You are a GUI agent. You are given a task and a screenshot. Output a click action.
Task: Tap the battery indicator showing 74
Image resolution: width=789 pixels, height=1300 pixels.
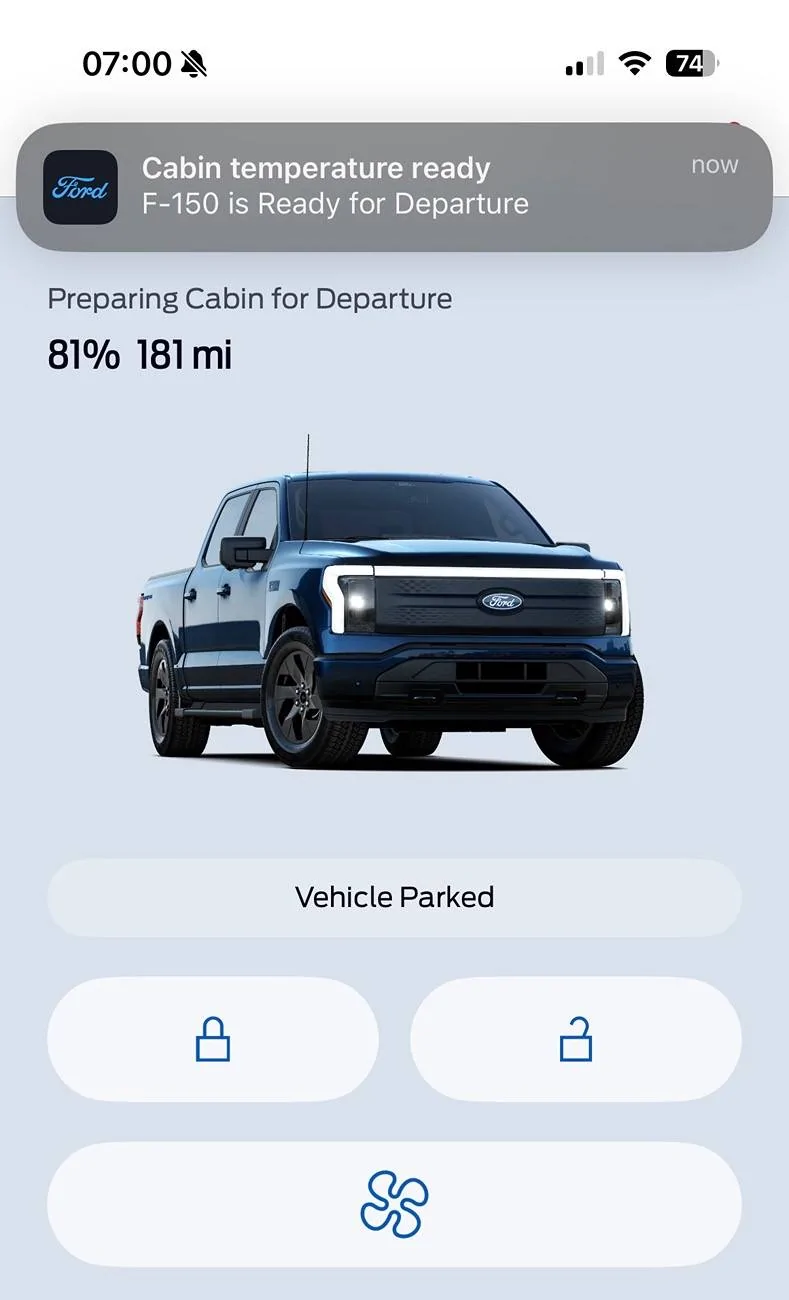click(687, 62)
